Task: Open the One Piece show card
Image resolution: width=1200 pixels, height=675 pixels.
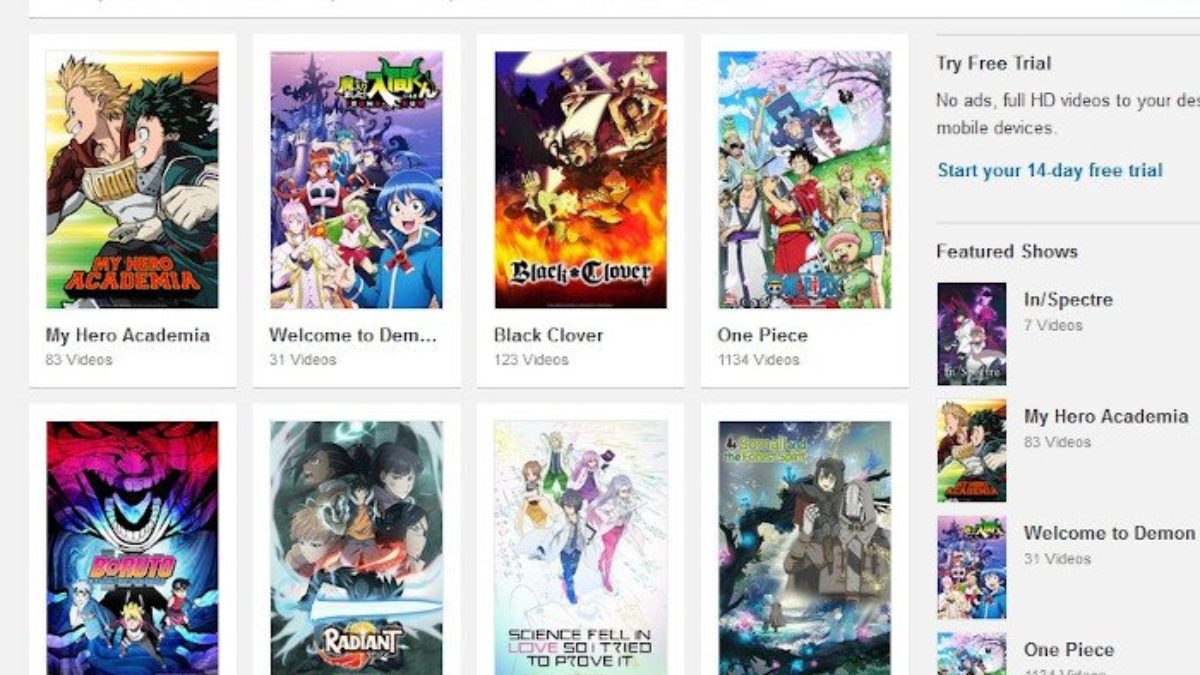Action: [x=804, y=181]
